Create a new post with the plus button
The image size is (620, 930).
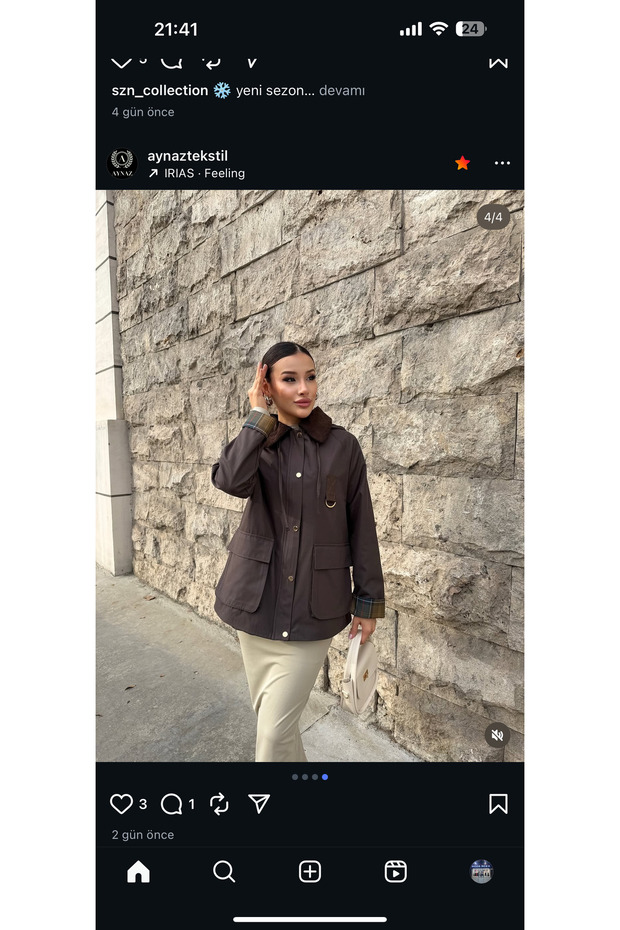click(310, 872)
